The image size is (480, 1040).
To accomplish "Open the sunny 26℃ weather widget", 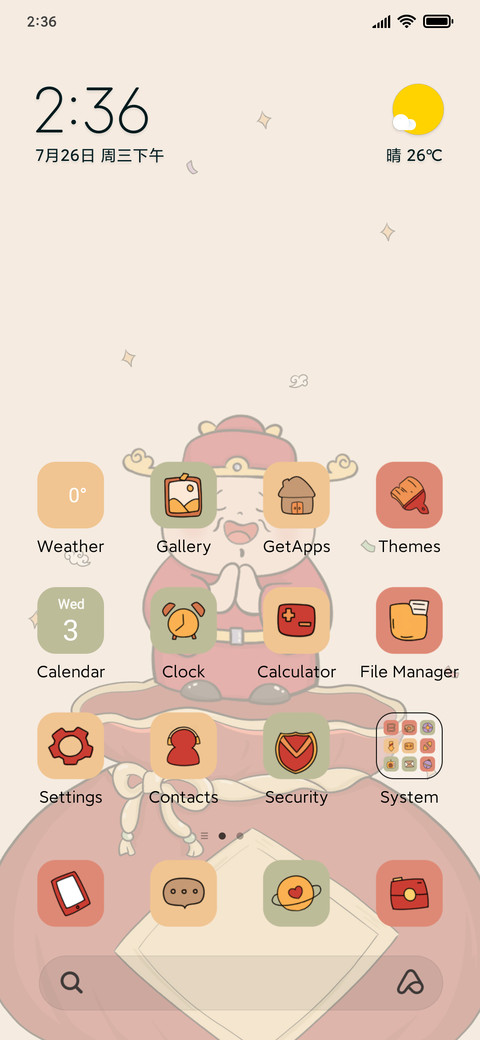I will [415, 124].
